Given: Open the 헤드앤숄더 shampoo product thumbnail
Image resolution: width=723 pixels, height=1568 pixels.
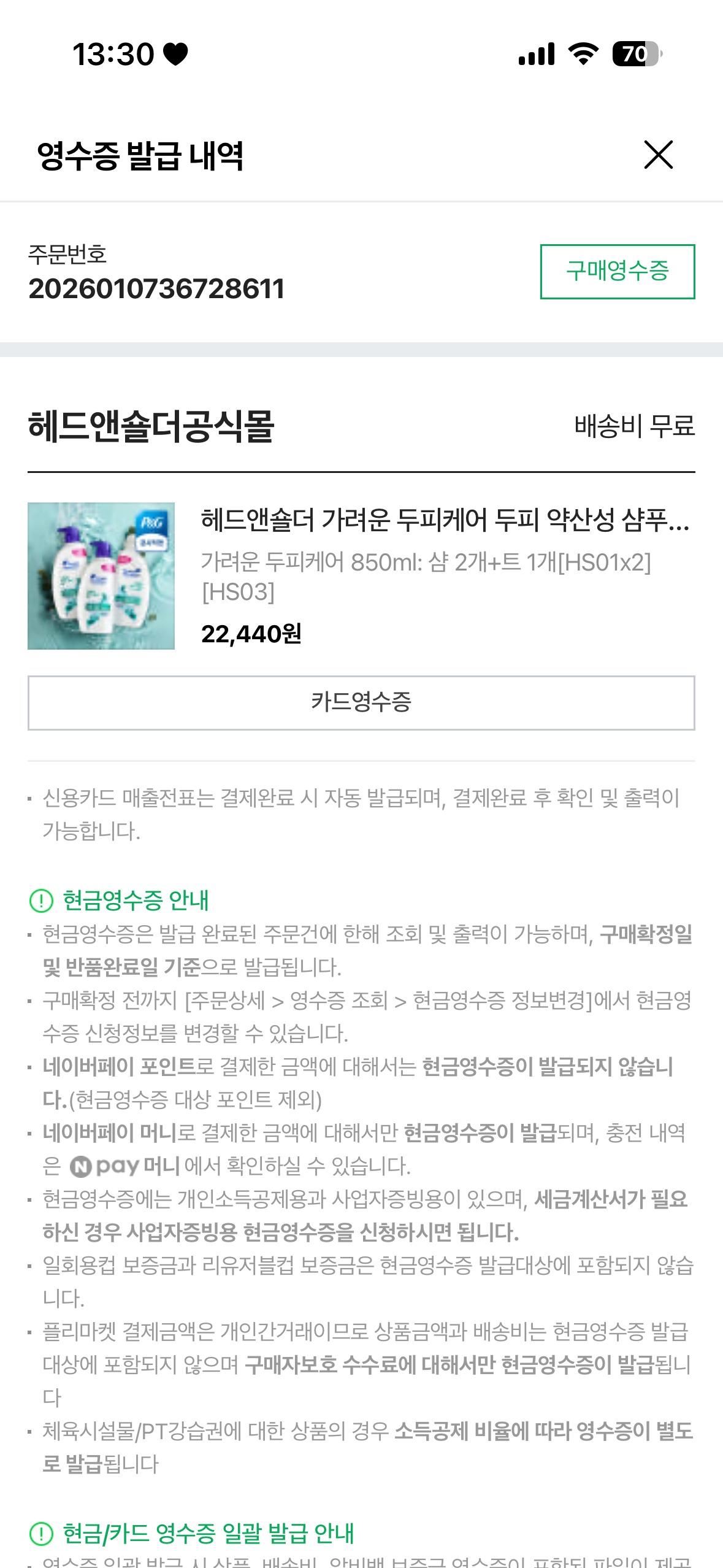Looking at the screenshot, I should point(101,575).
